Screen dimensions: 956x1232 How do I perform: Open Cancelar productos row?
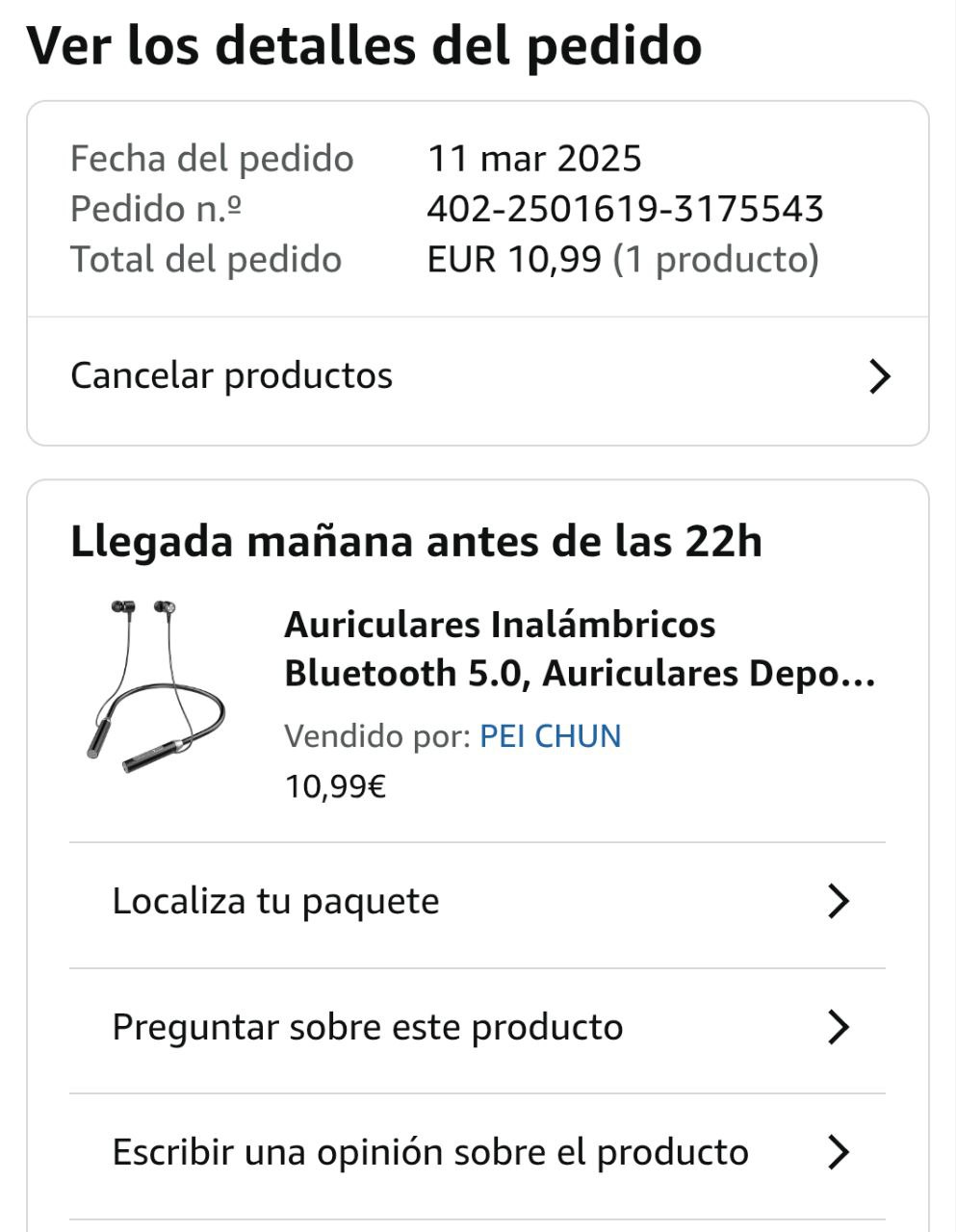[x=478, y=376]
